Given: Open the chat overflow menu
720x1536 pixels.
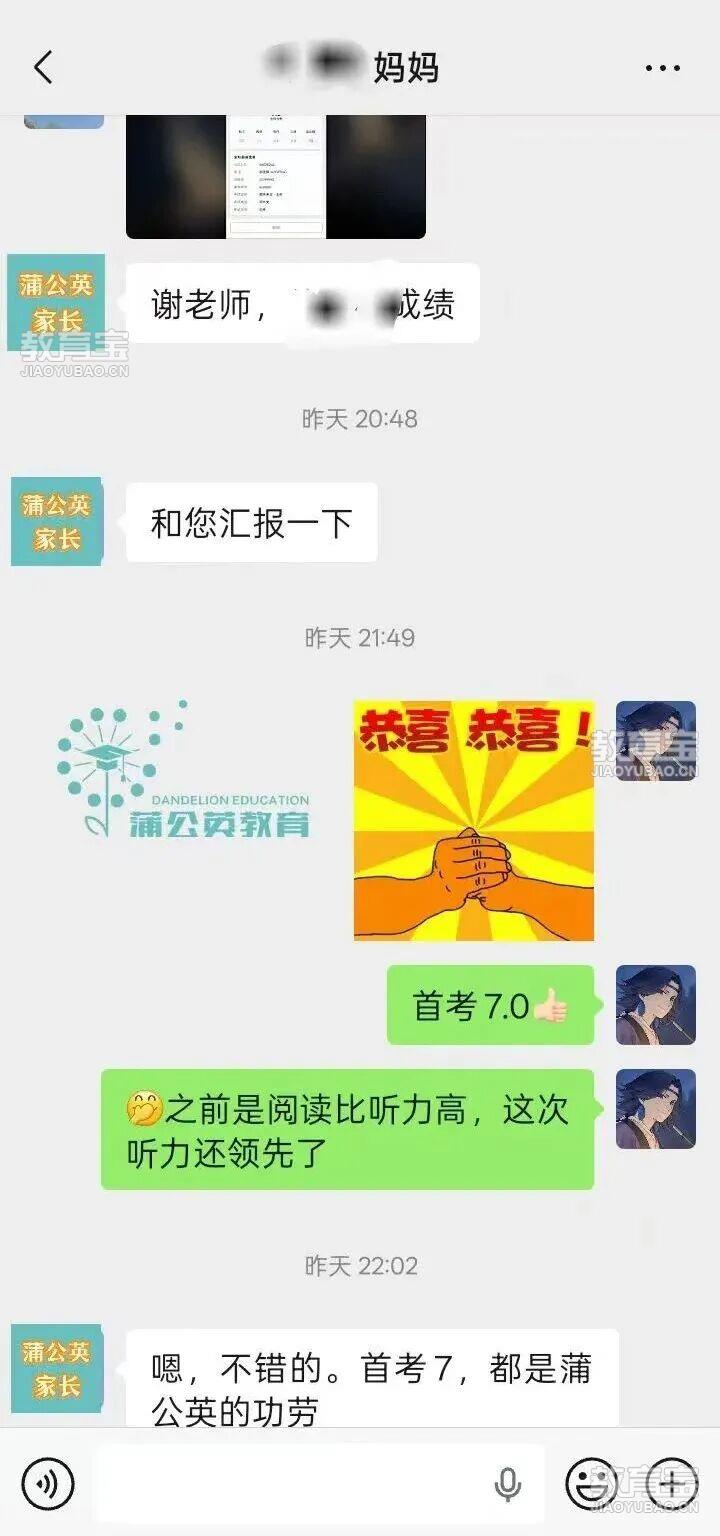Looking at the screenshot, I should pyautogui.click(x=662, y=68).
